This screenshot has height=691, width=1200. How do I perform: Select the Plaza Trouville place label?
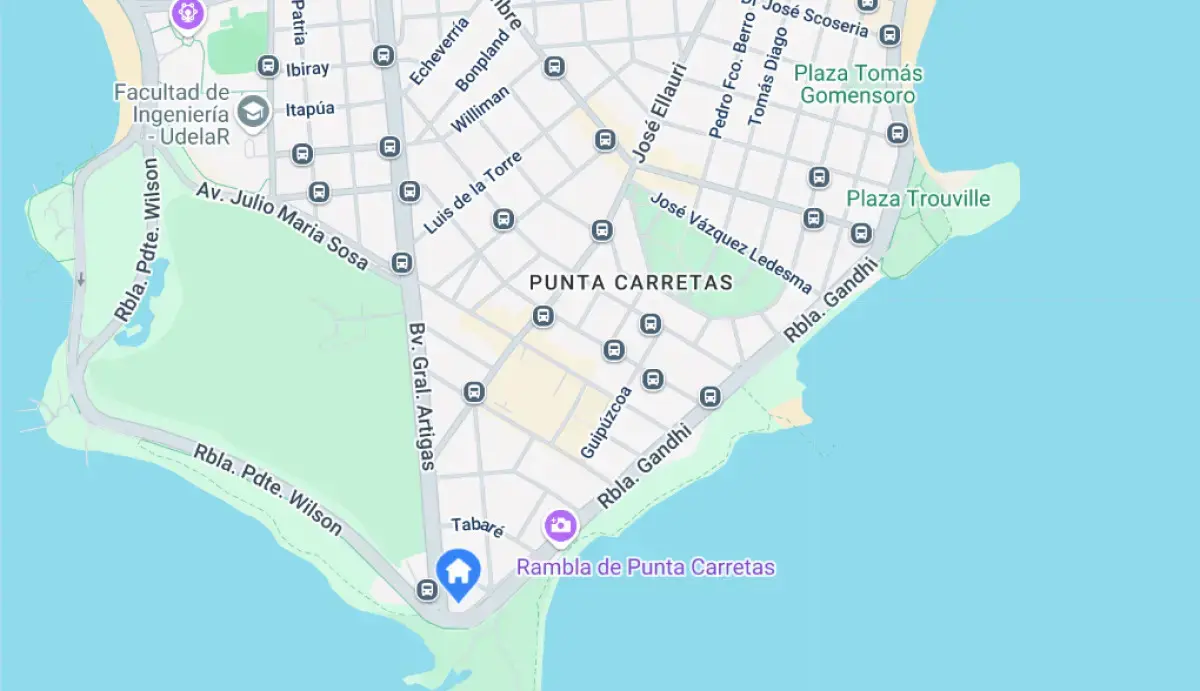click(x=918, y=198)
